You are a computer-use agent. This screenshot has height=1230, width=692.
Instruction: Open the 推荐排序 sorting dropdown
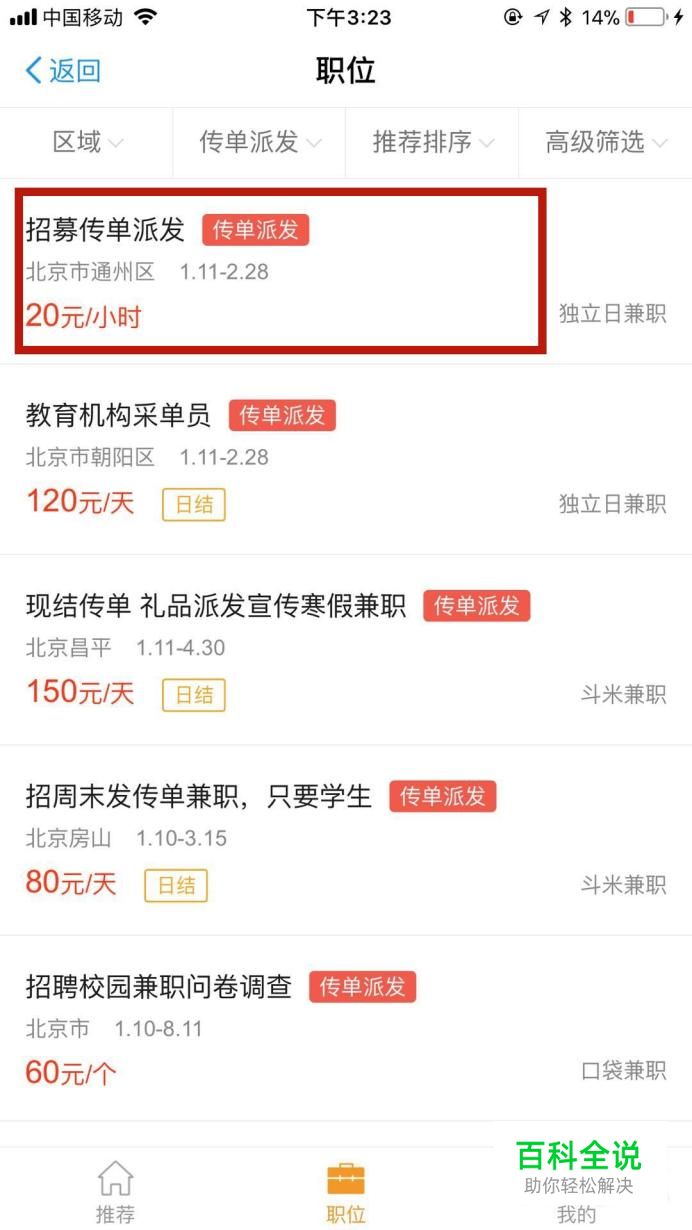[432, 142]
